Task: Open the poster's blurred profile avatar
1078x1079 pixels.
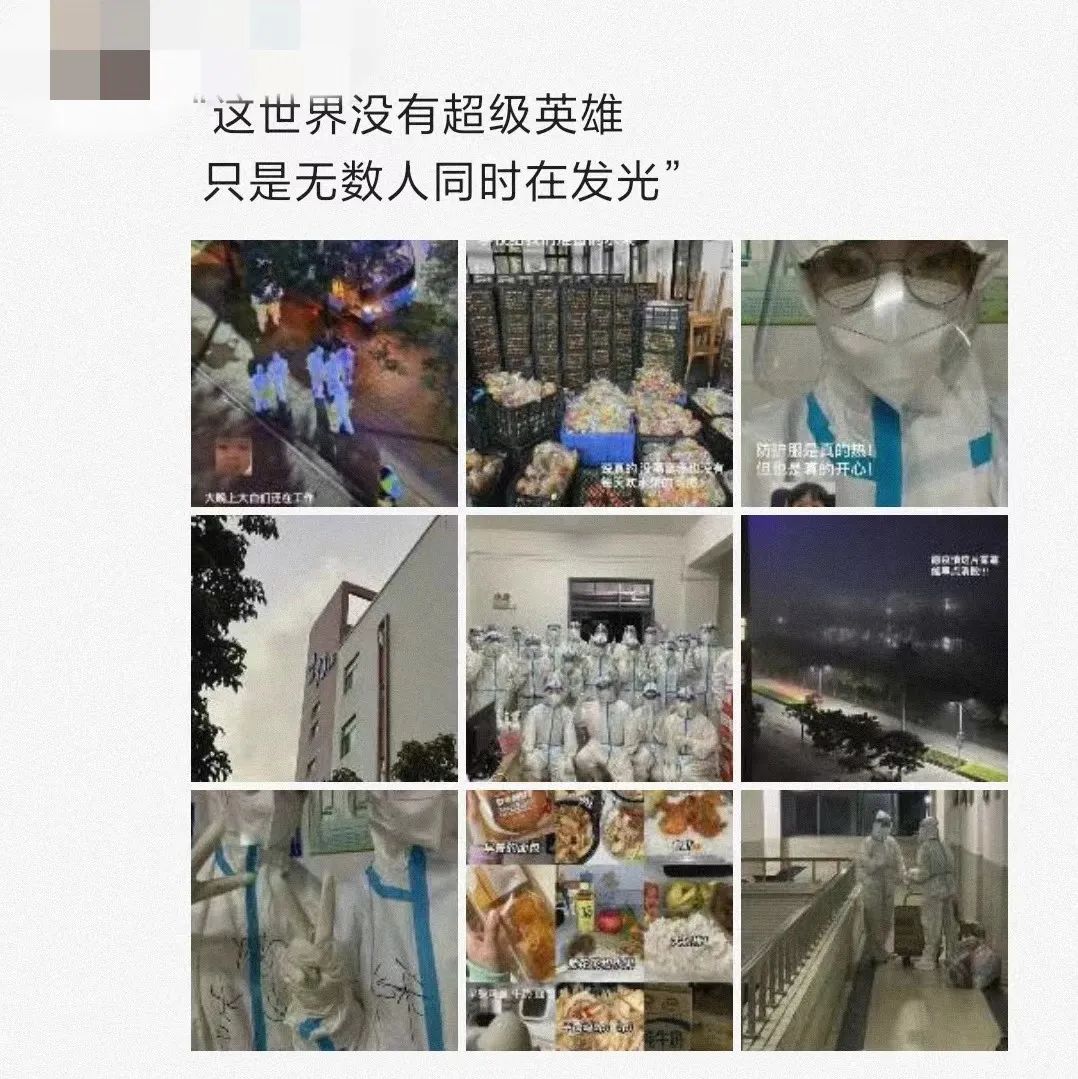Action: [99, 49]
